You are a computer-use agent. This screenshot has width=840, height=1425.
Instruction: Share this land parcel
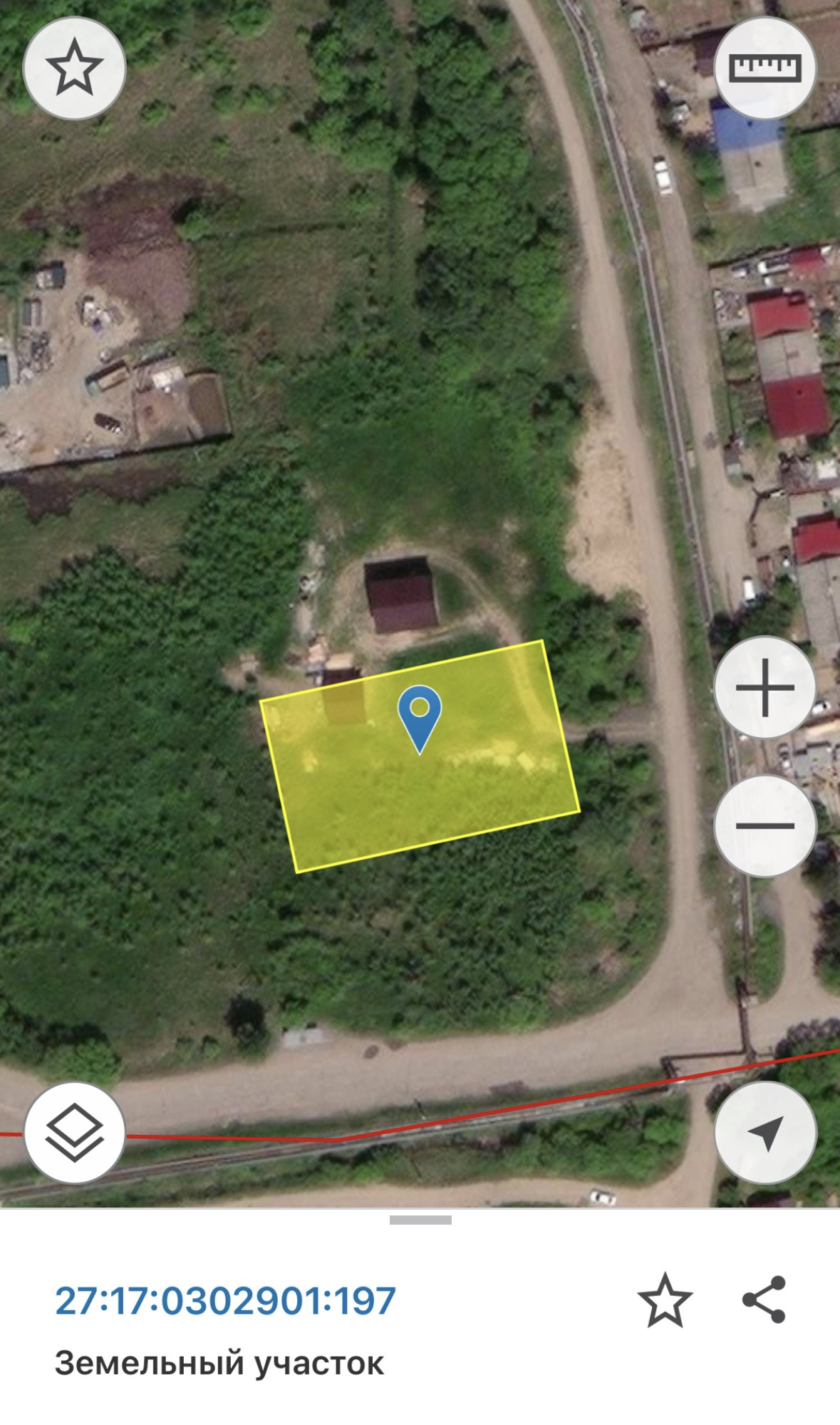pos(764,1301)
